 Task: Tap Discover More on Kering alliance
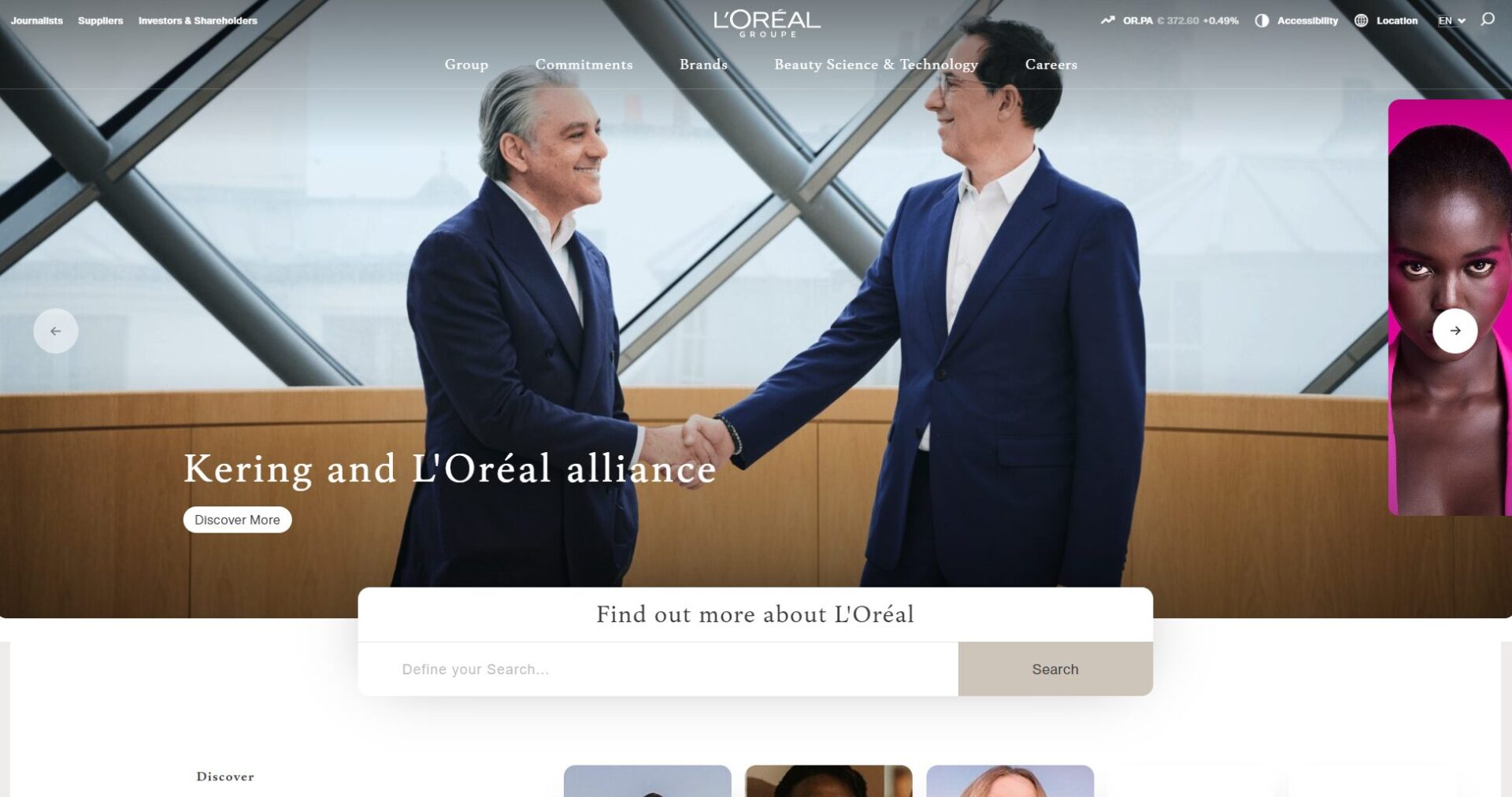click(x=237, y=520)
